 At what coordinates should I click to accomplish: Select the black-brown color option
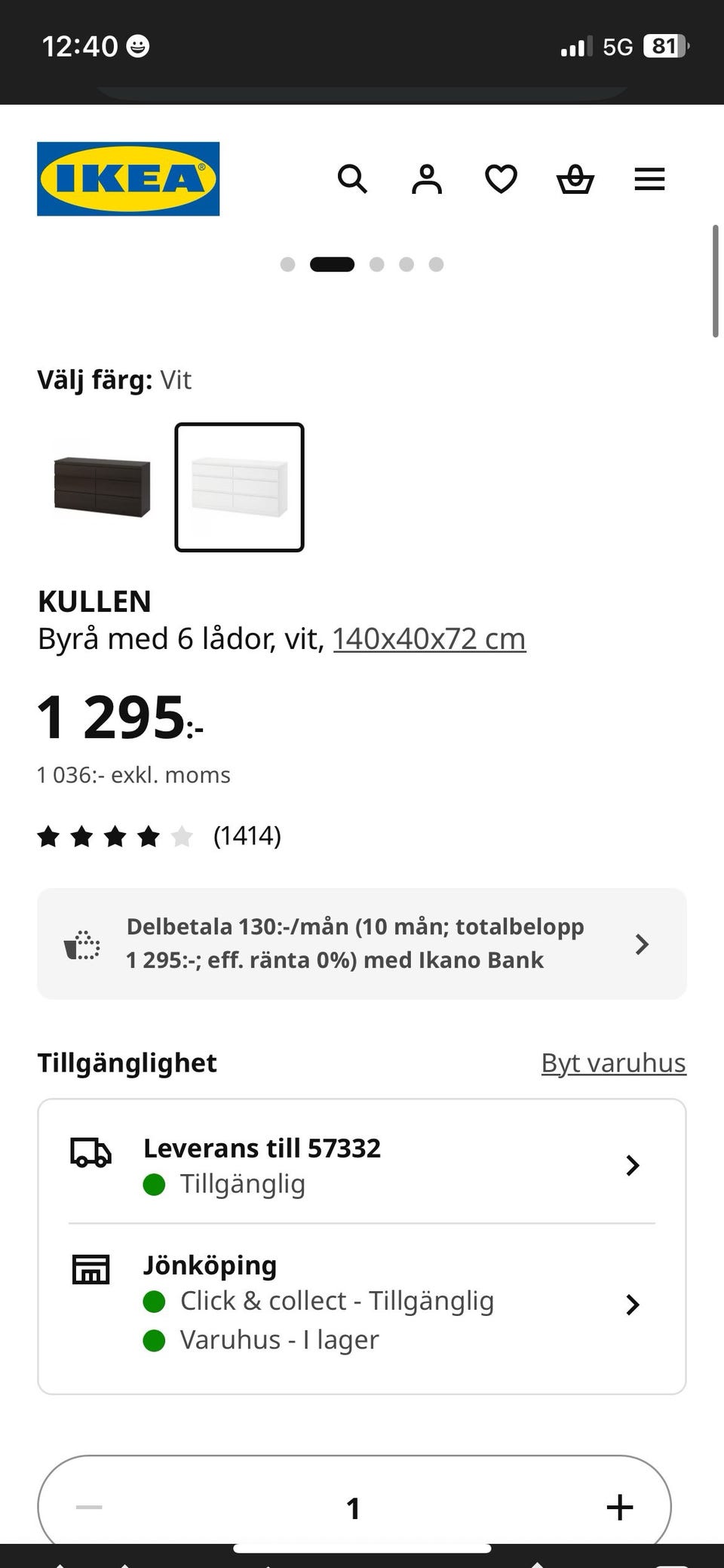tap(100, 487)
